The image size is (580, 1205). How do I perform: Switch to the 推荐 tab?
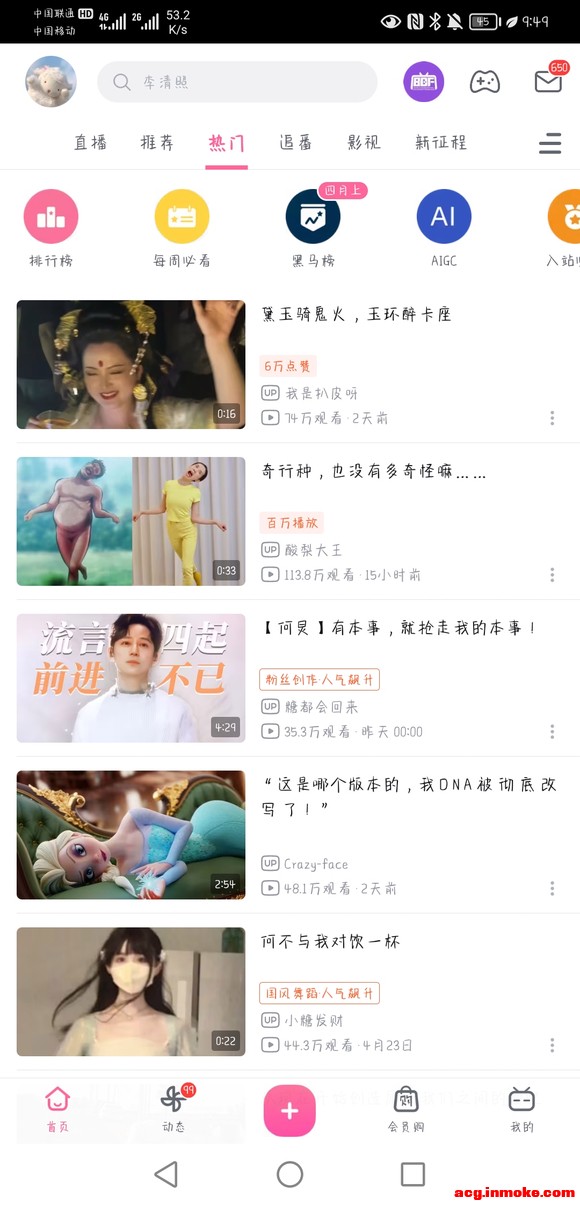point(157,143)
